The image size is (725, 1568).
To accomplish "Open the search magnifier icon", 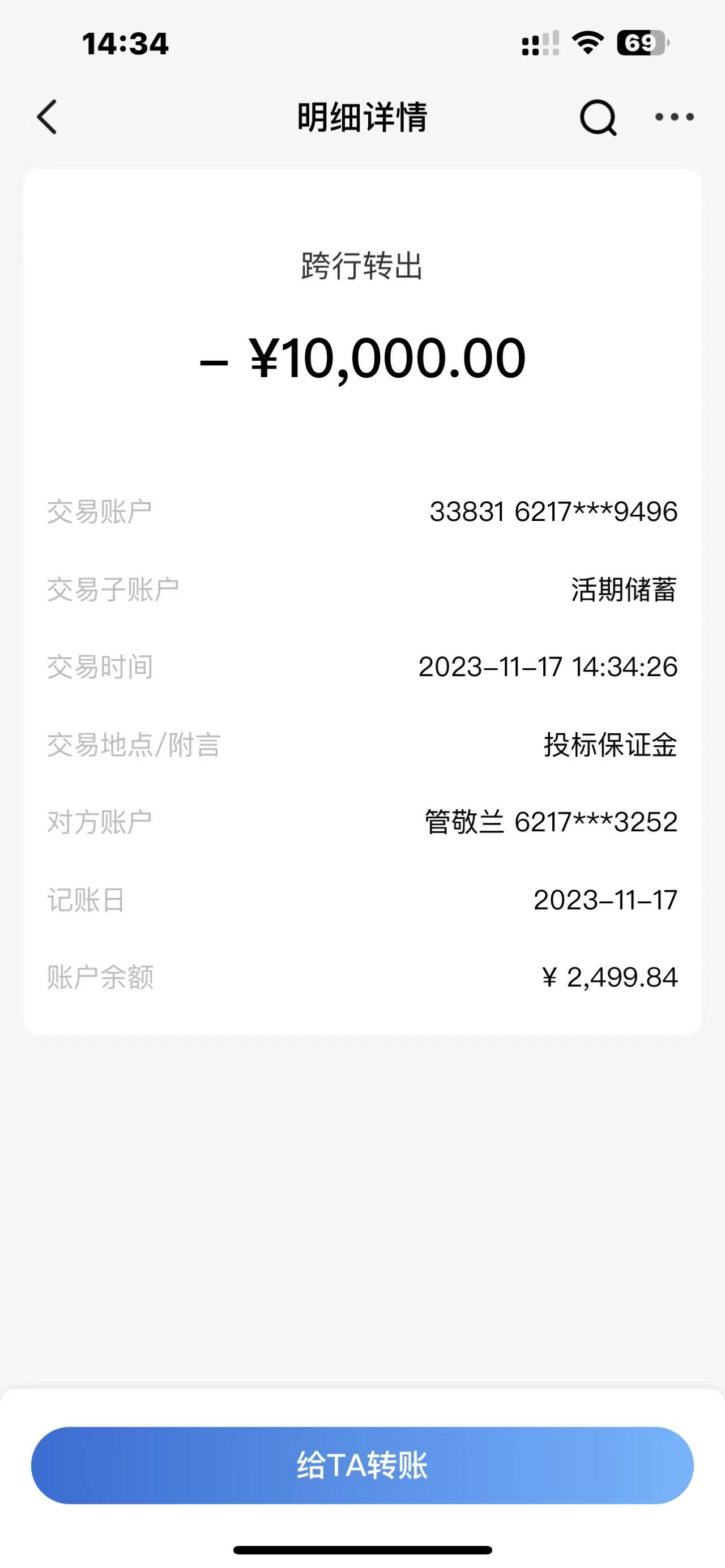I will coord(598,117).
